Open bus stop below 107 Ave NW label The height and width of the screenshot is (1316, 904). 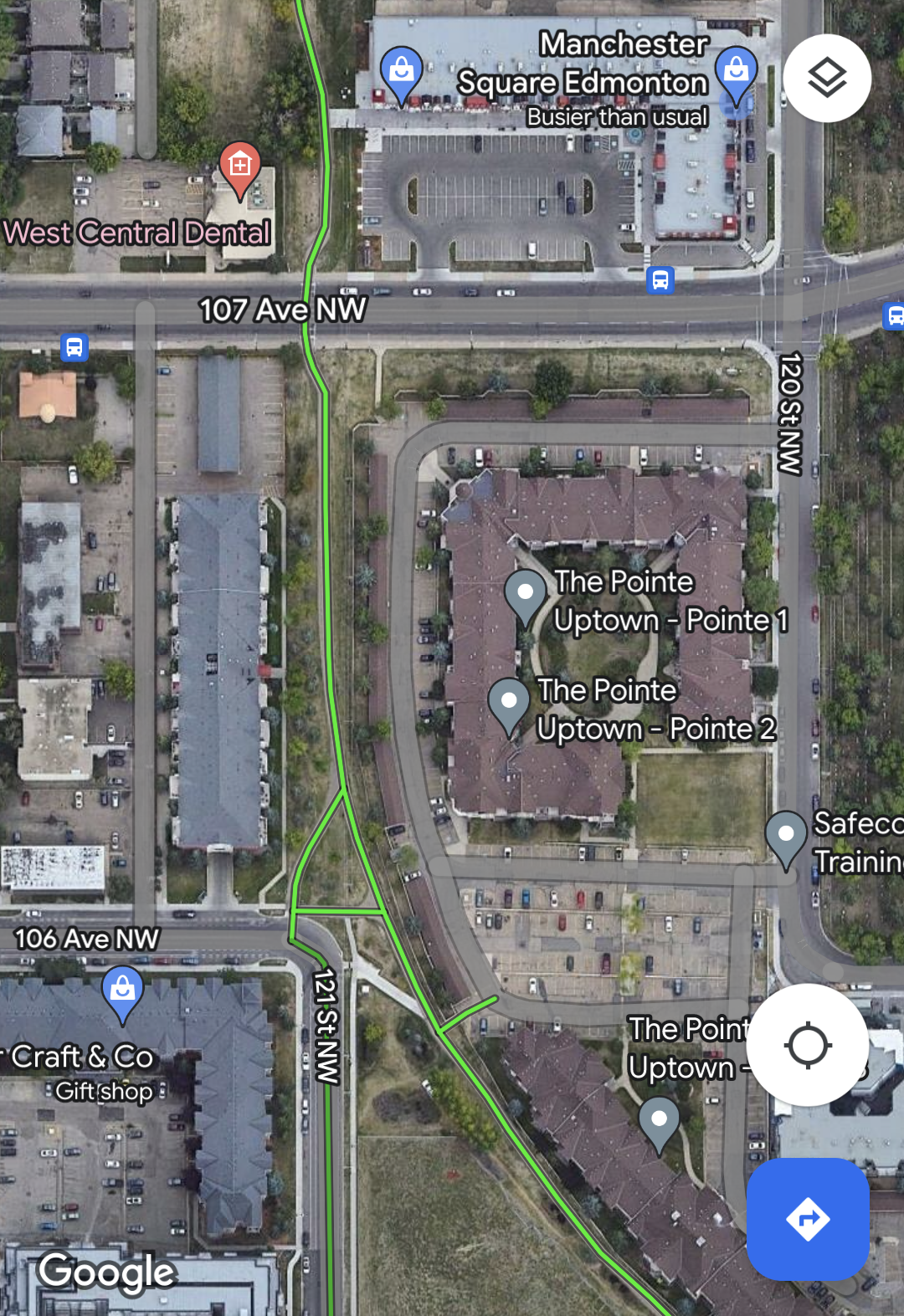click(74, 346)
